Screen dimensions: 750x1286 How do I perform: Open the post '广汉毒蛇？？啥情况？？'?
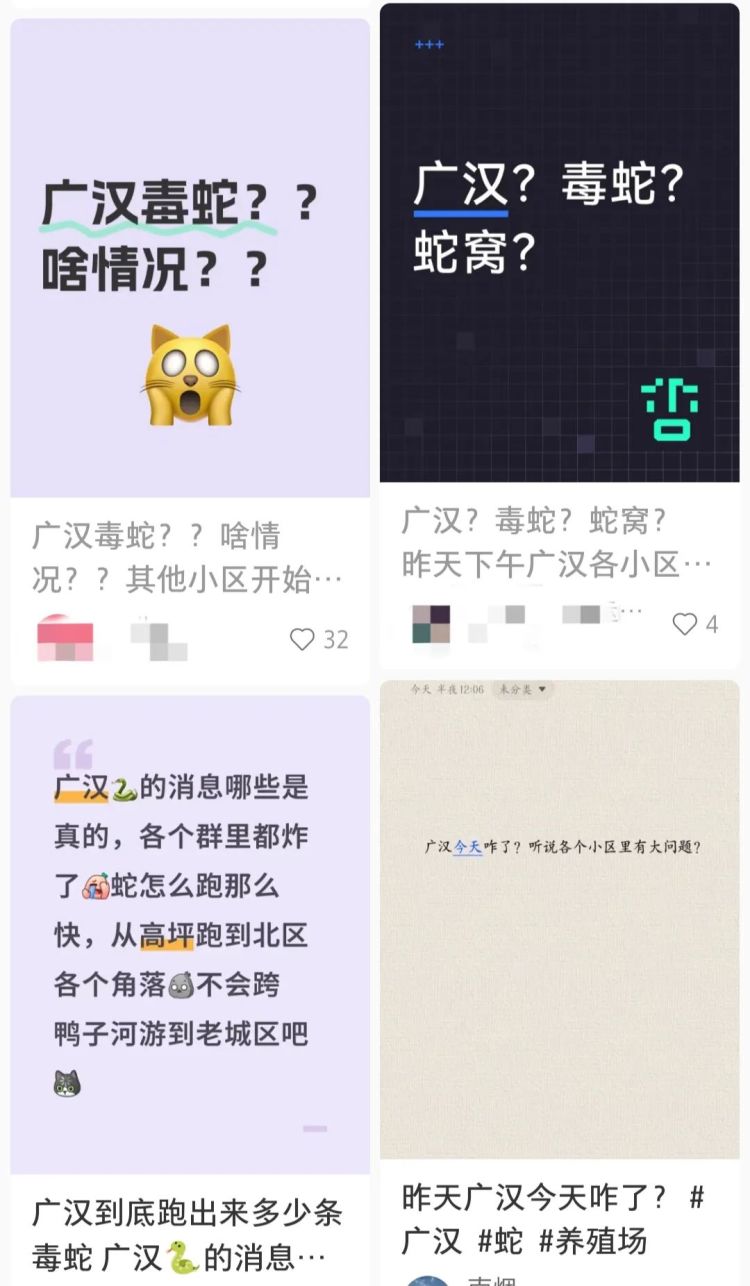click(x=189, y=258)
